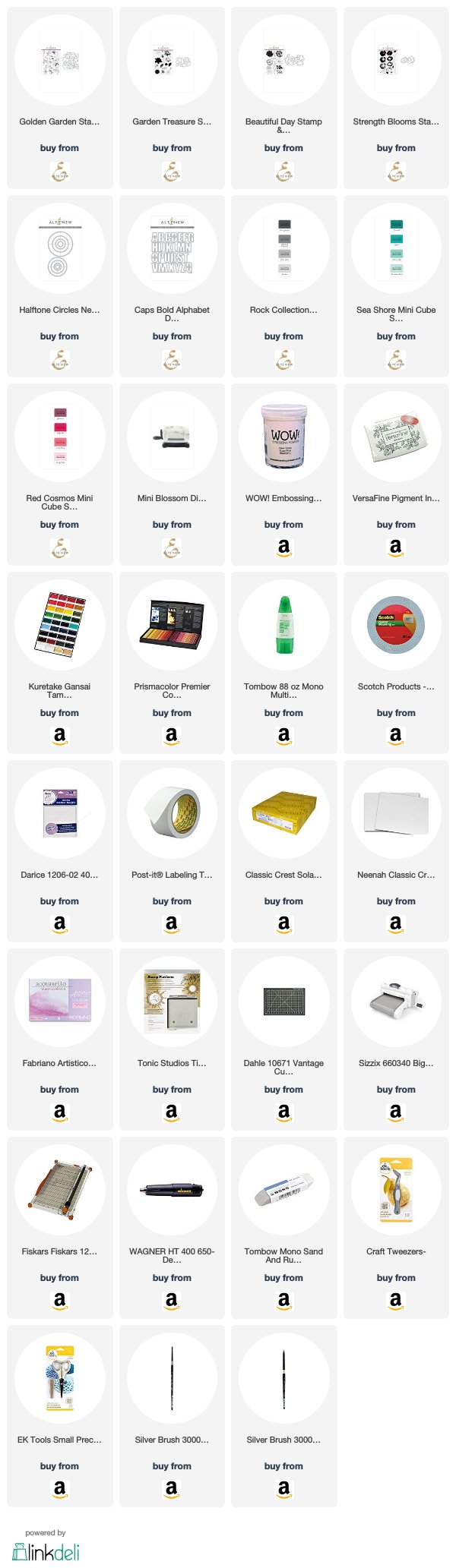Open the Rock Collection ink card

click(x=283, y=248)
